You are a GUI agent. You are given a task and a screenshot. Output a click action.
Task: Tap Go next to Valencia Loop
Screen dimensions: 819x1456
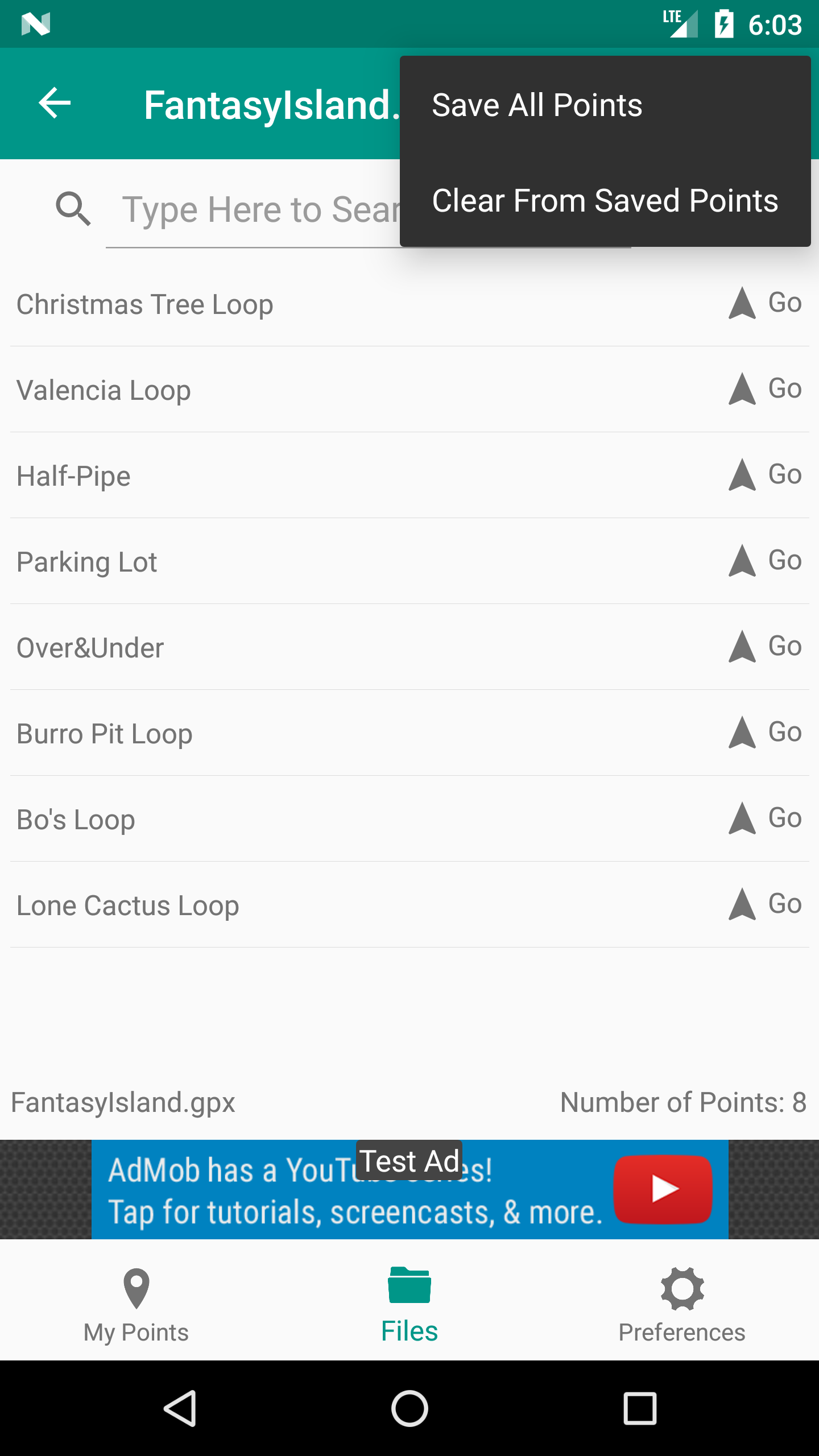(766, 389)
